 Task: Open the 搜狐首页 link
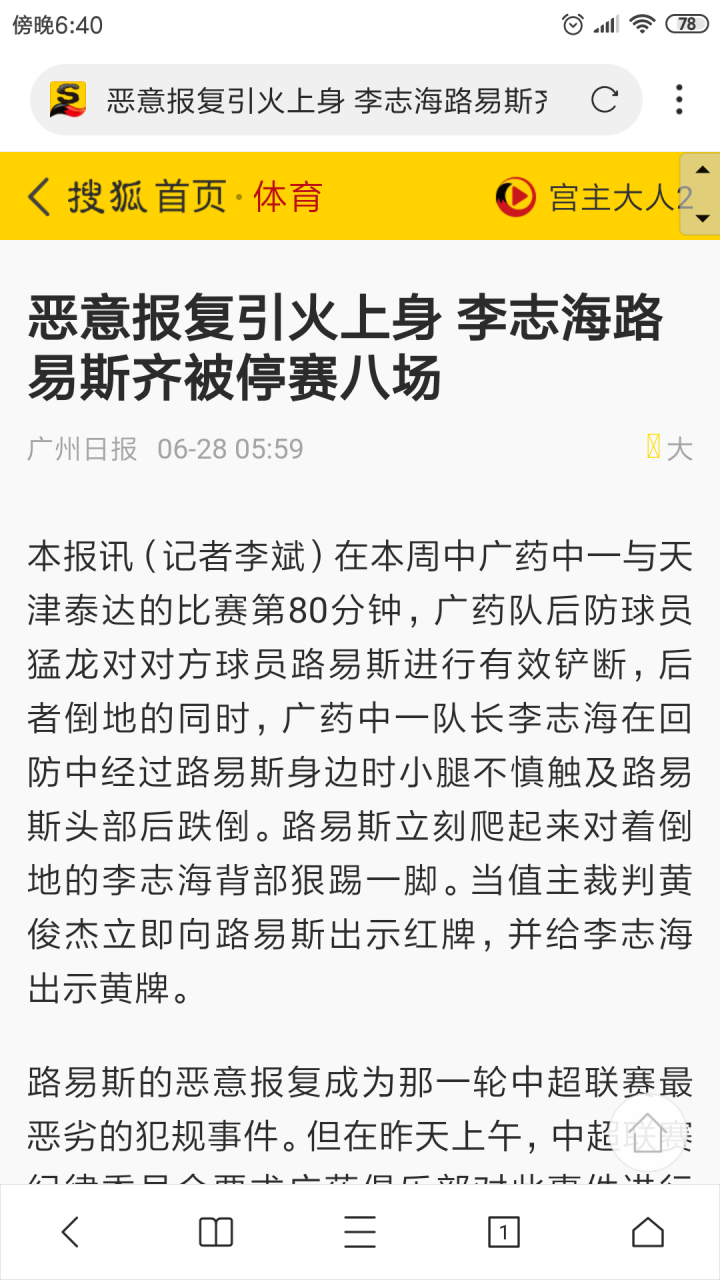147,197
